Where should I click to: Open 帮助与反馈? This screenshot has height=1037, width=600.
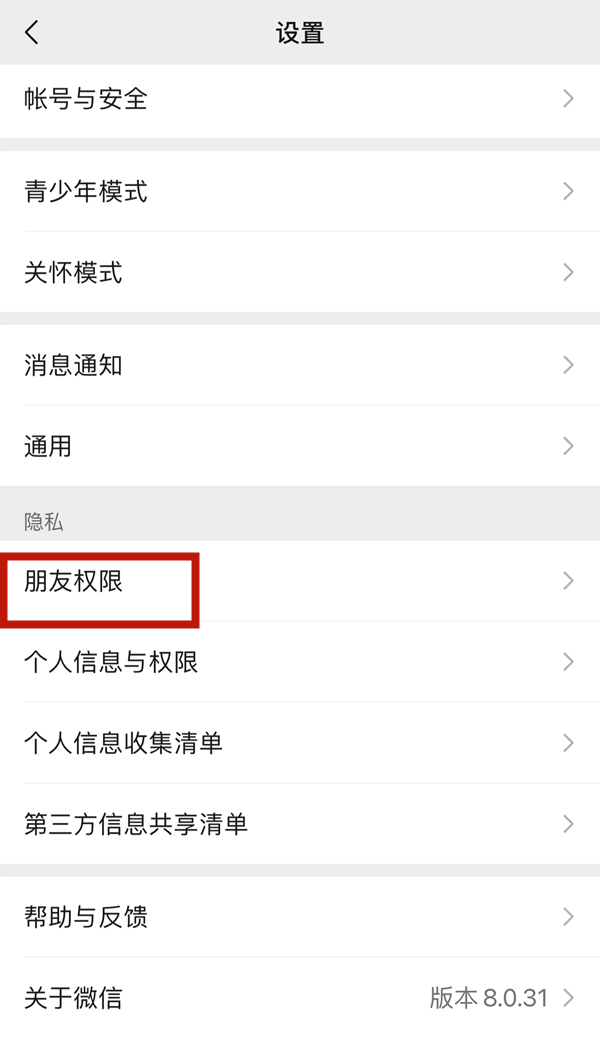[x=300, y=916]
